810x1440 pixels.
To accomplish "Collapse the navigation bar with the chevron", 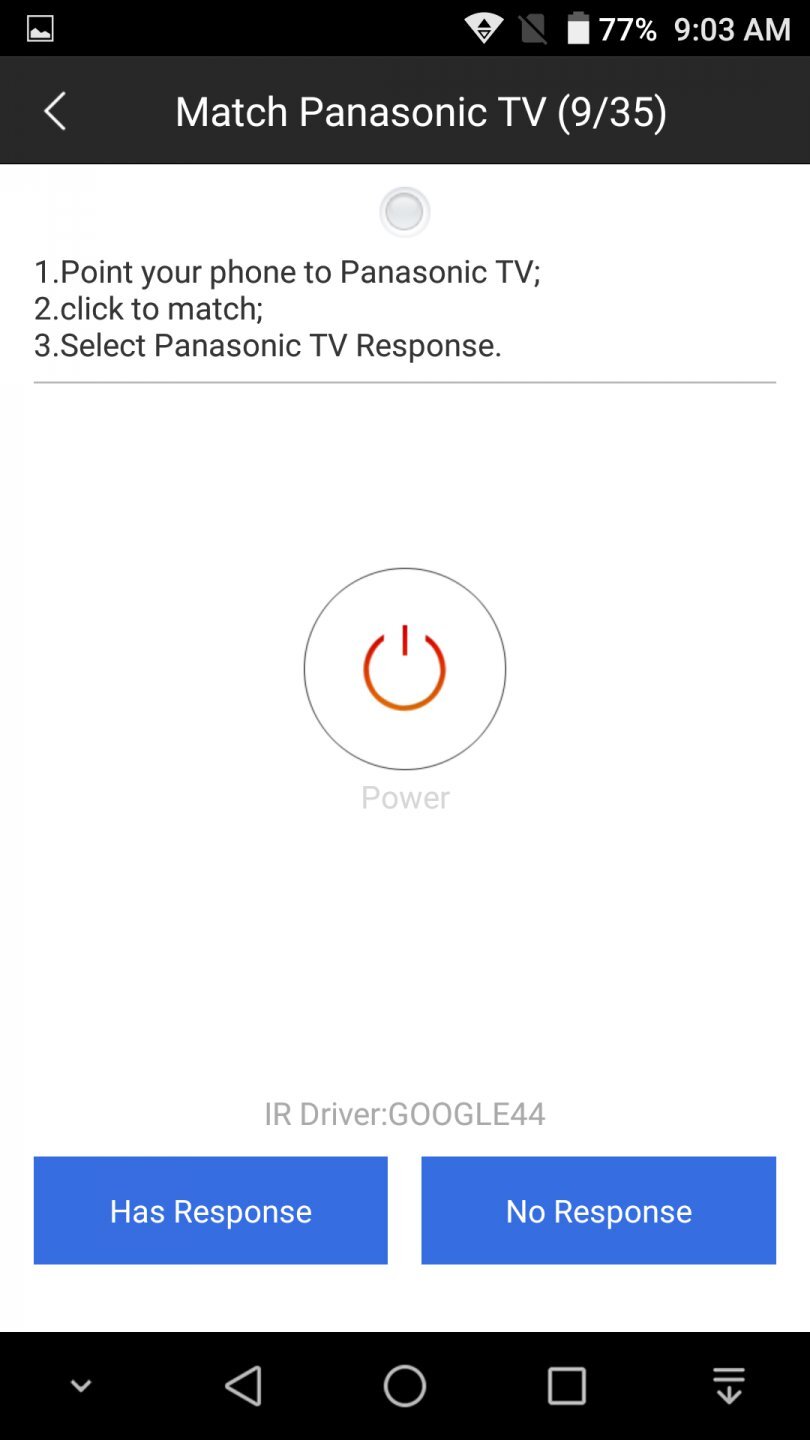I will click(80, 1385).
